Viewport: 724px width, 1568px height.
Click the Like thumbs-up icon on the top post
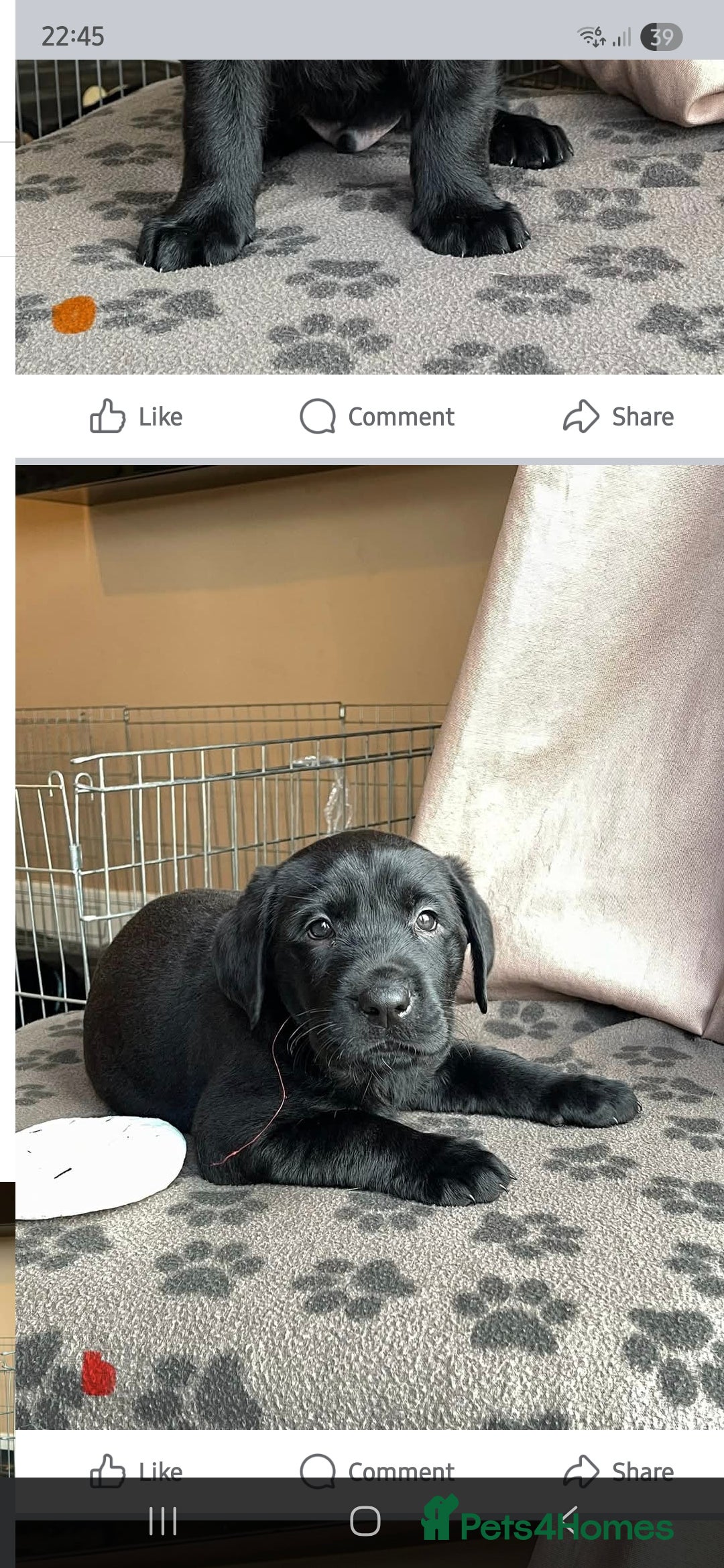(x=107, y=417)
